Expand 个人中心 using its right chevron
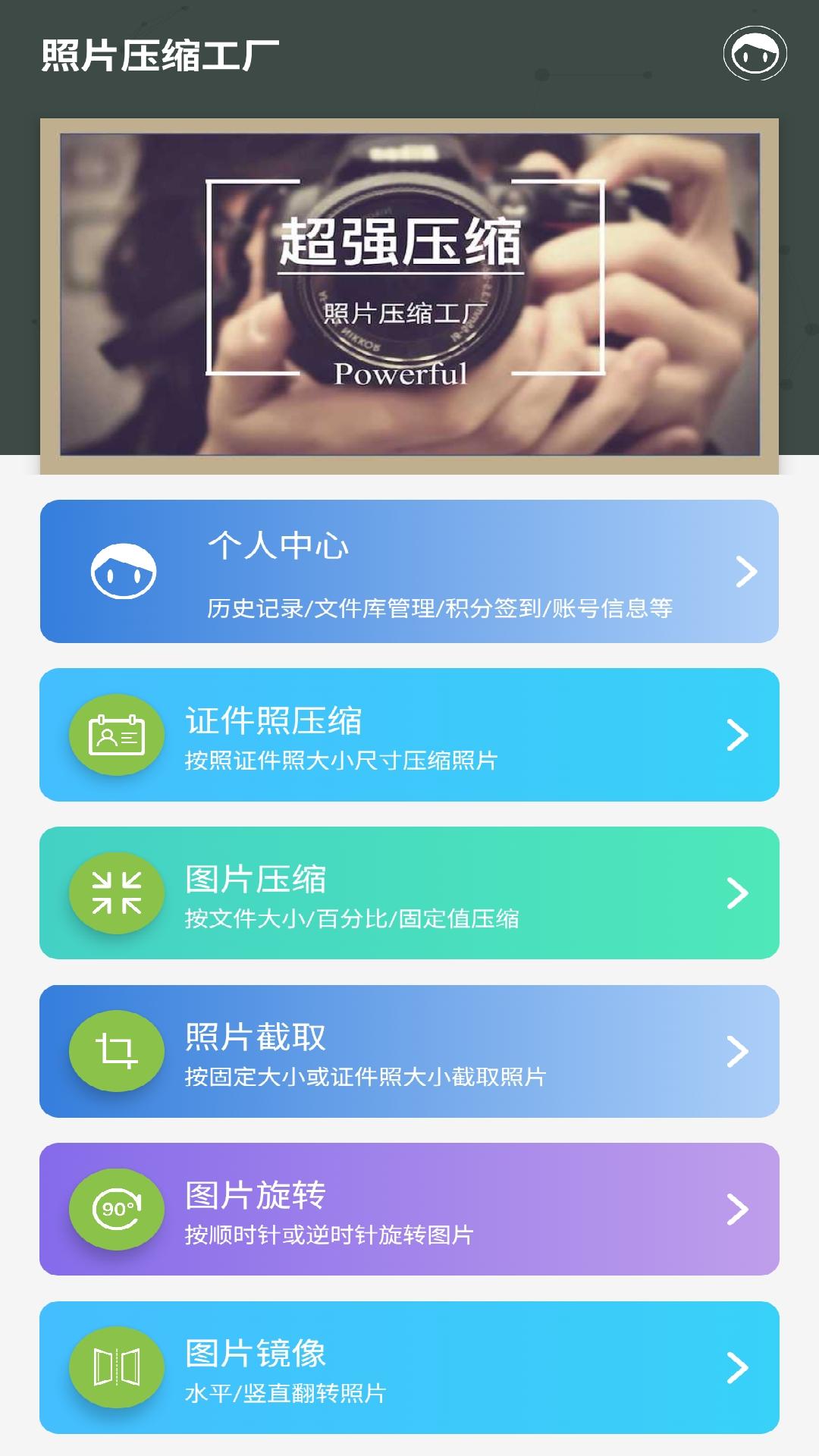This screenshot has width=819, height=1456. click(746, 574)
